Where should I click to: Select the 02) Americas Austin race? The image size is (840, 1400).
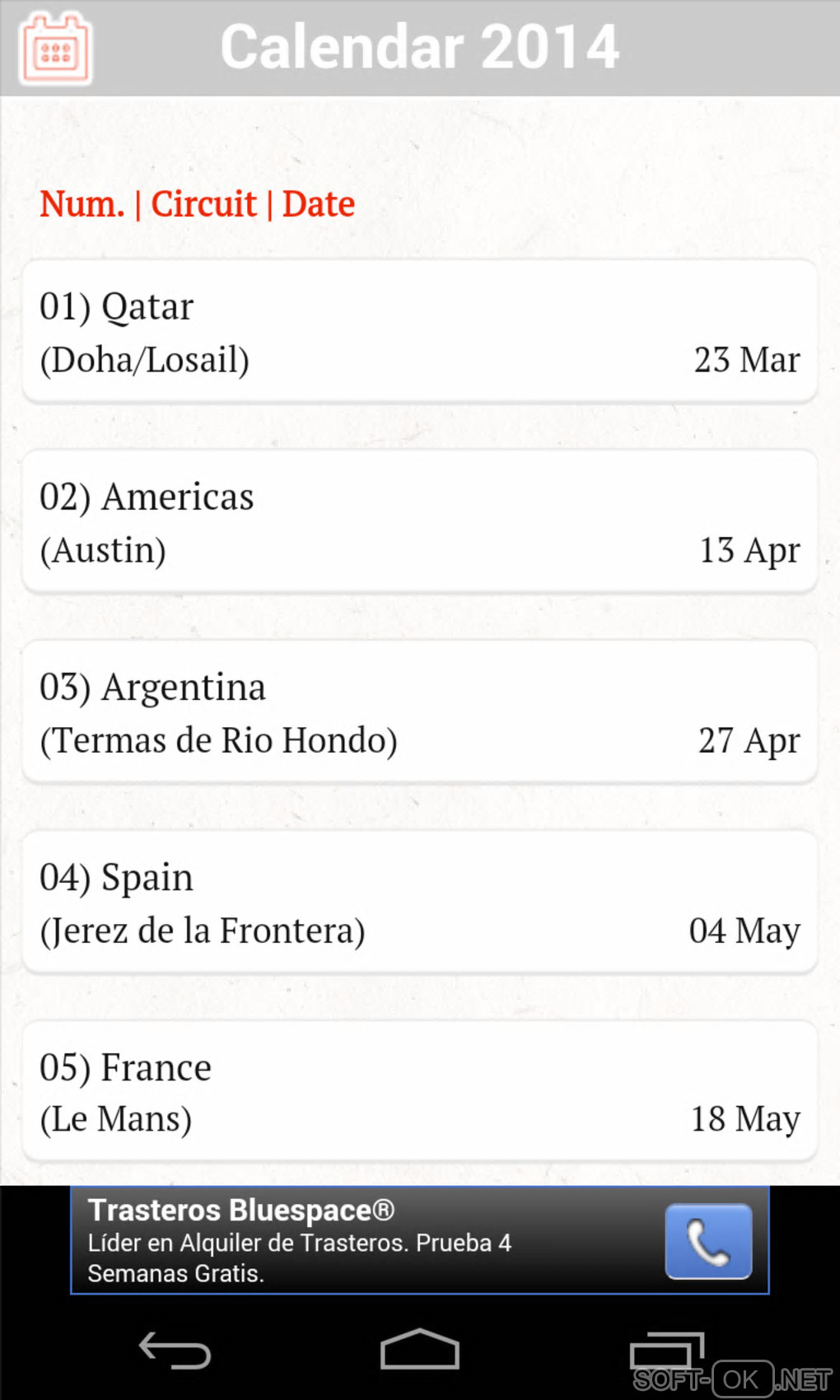(x=420, y=522)
